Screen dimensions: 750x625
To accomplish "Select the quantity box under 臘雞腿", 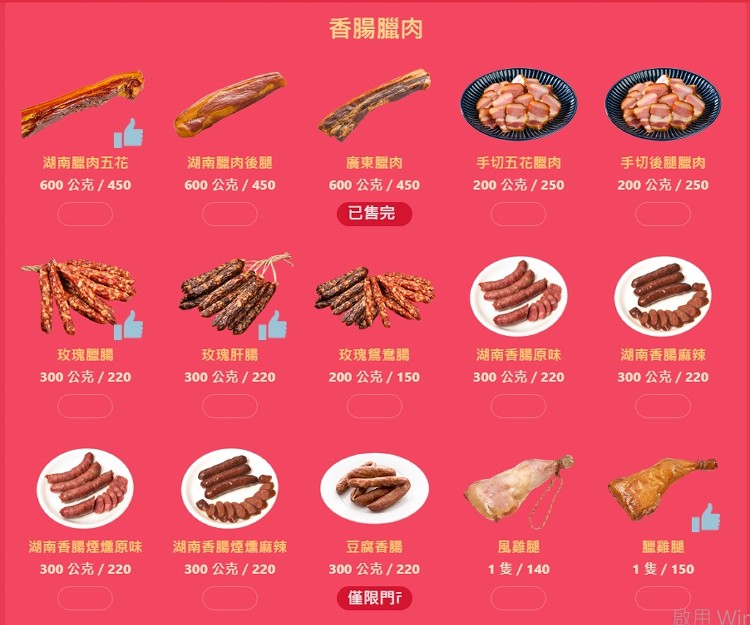I will pos(662,598).
